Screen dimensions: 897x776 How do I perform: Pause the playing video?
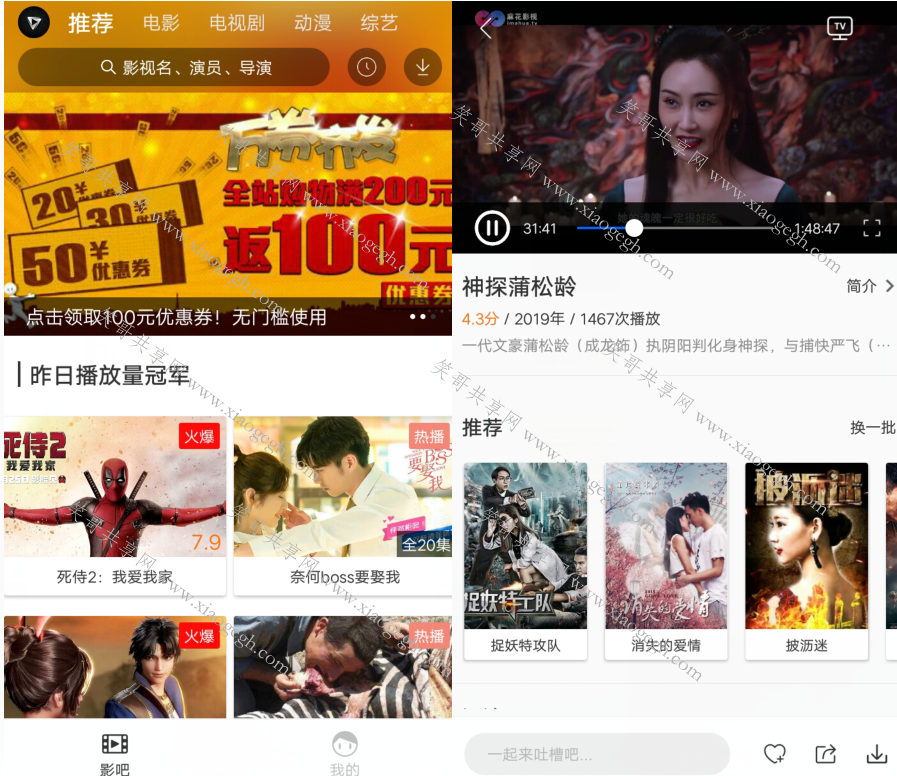[492, 228]
